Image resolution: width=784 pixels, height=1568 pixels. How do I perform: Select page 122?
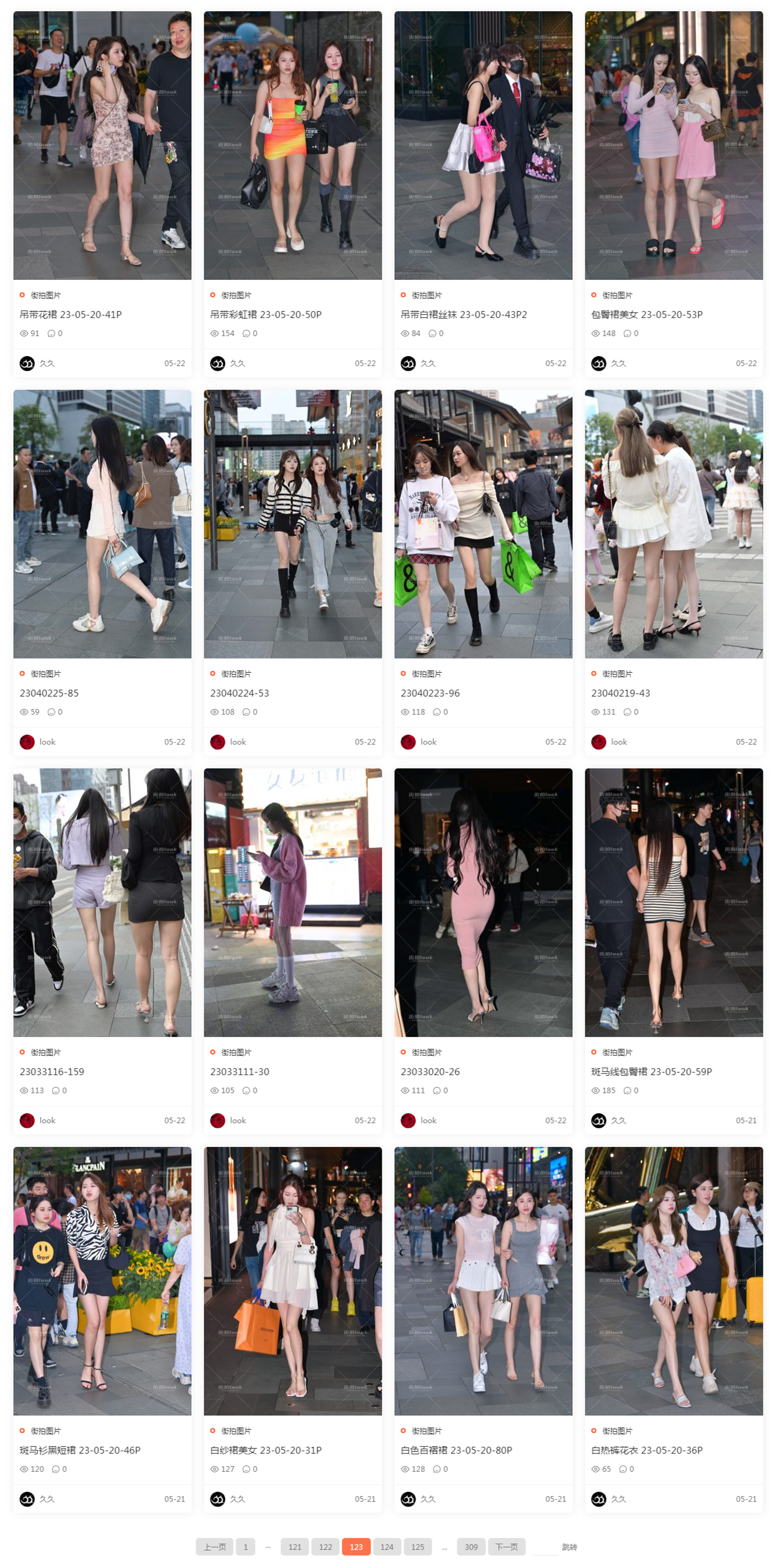325,1547
